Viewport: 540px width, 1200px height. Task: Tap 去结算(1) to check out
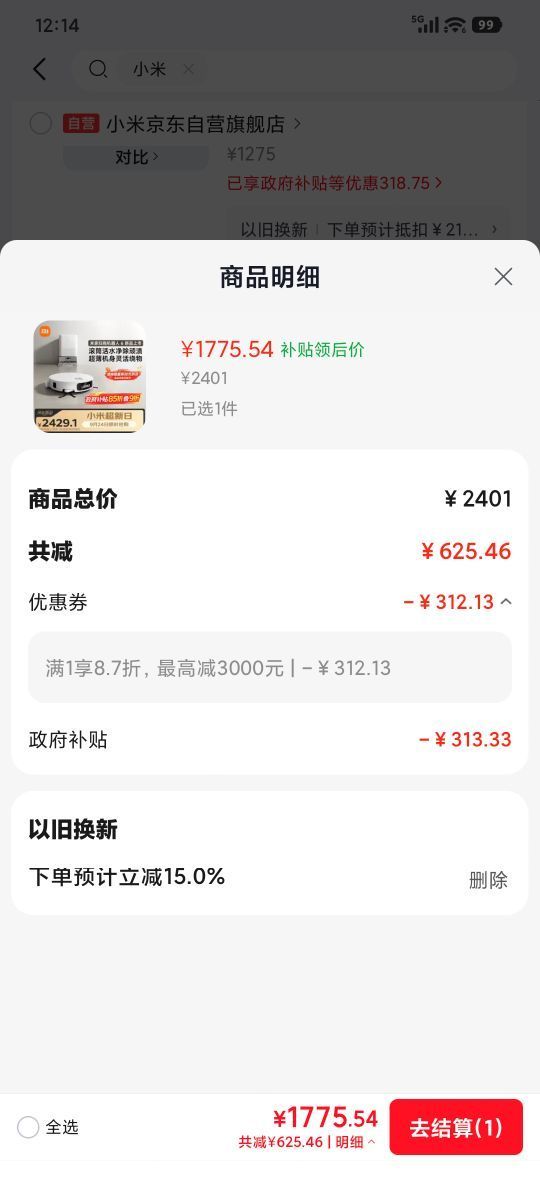coord(456,1127)
